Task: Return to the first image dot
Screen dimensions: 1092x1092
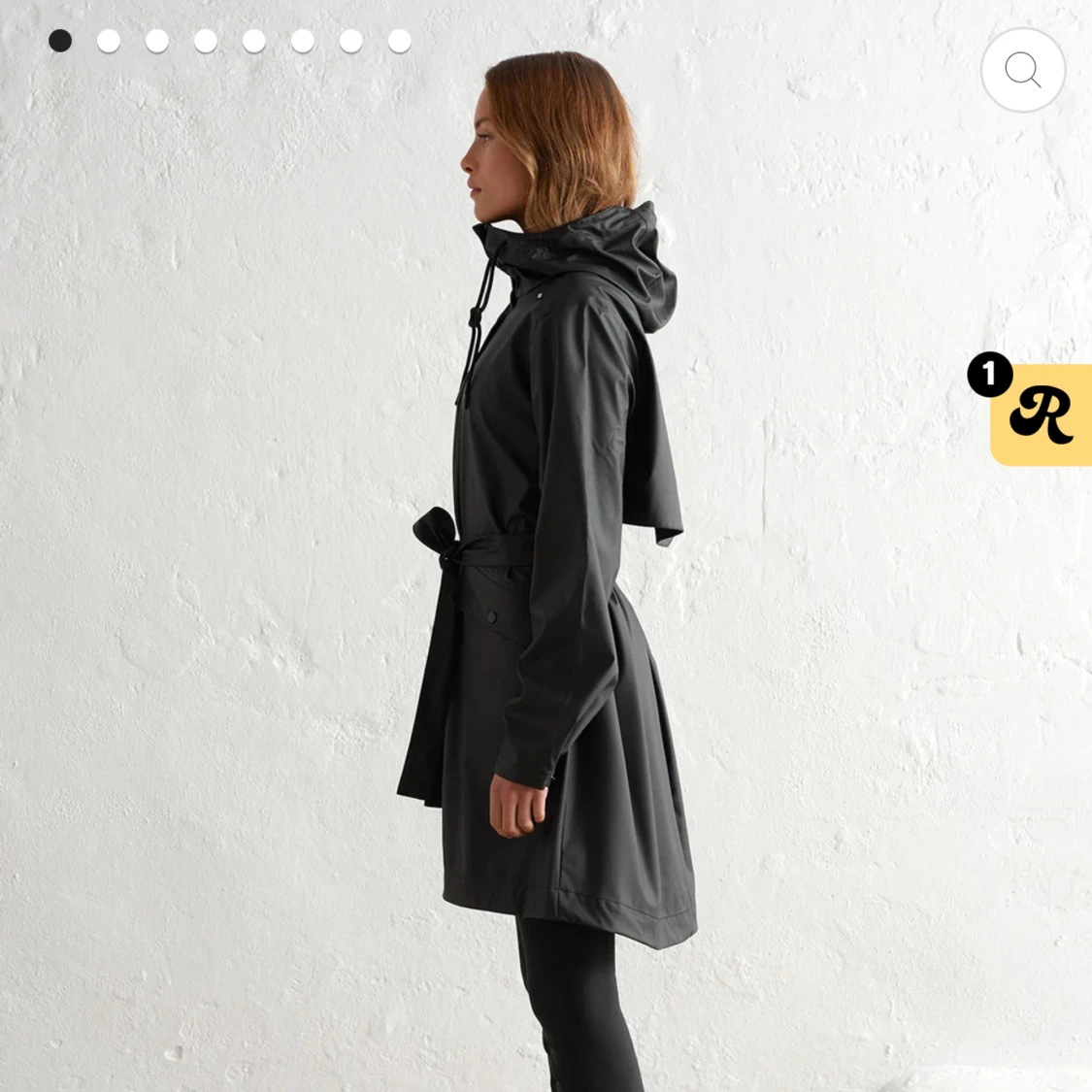Action: coord(60,41)
